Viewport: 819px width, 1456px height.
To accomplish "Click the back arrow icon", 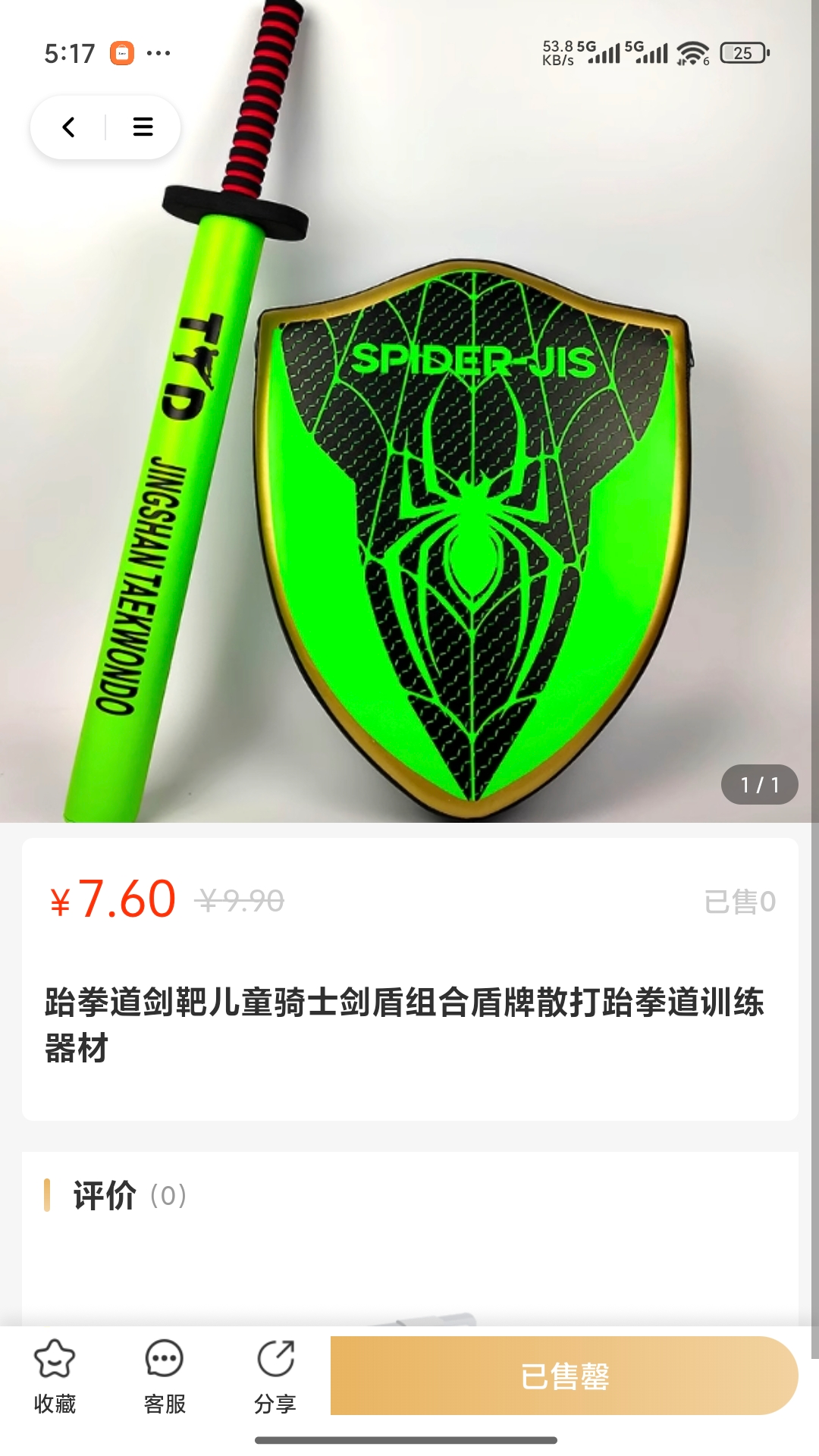I will [x=68, y=127].
